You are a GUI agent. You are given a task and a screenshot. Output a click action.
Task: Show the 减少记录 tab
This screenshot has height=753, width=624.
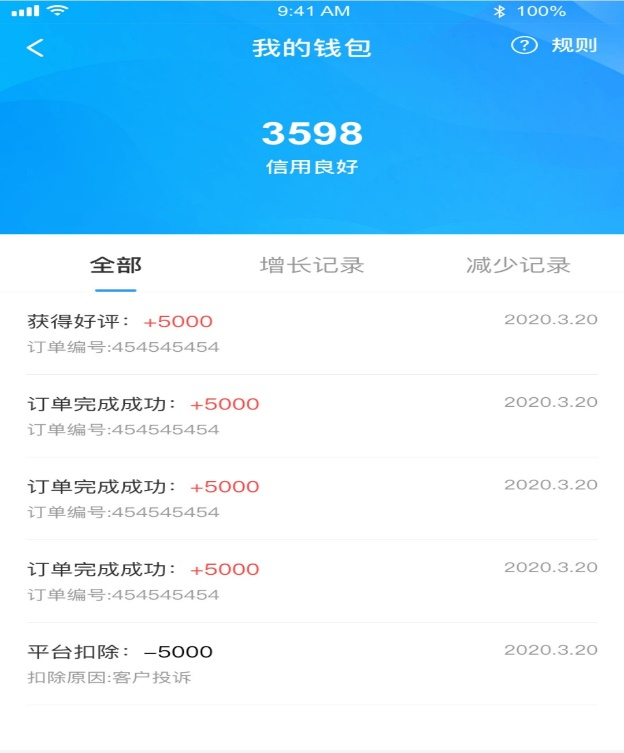(x=518, y=265)
